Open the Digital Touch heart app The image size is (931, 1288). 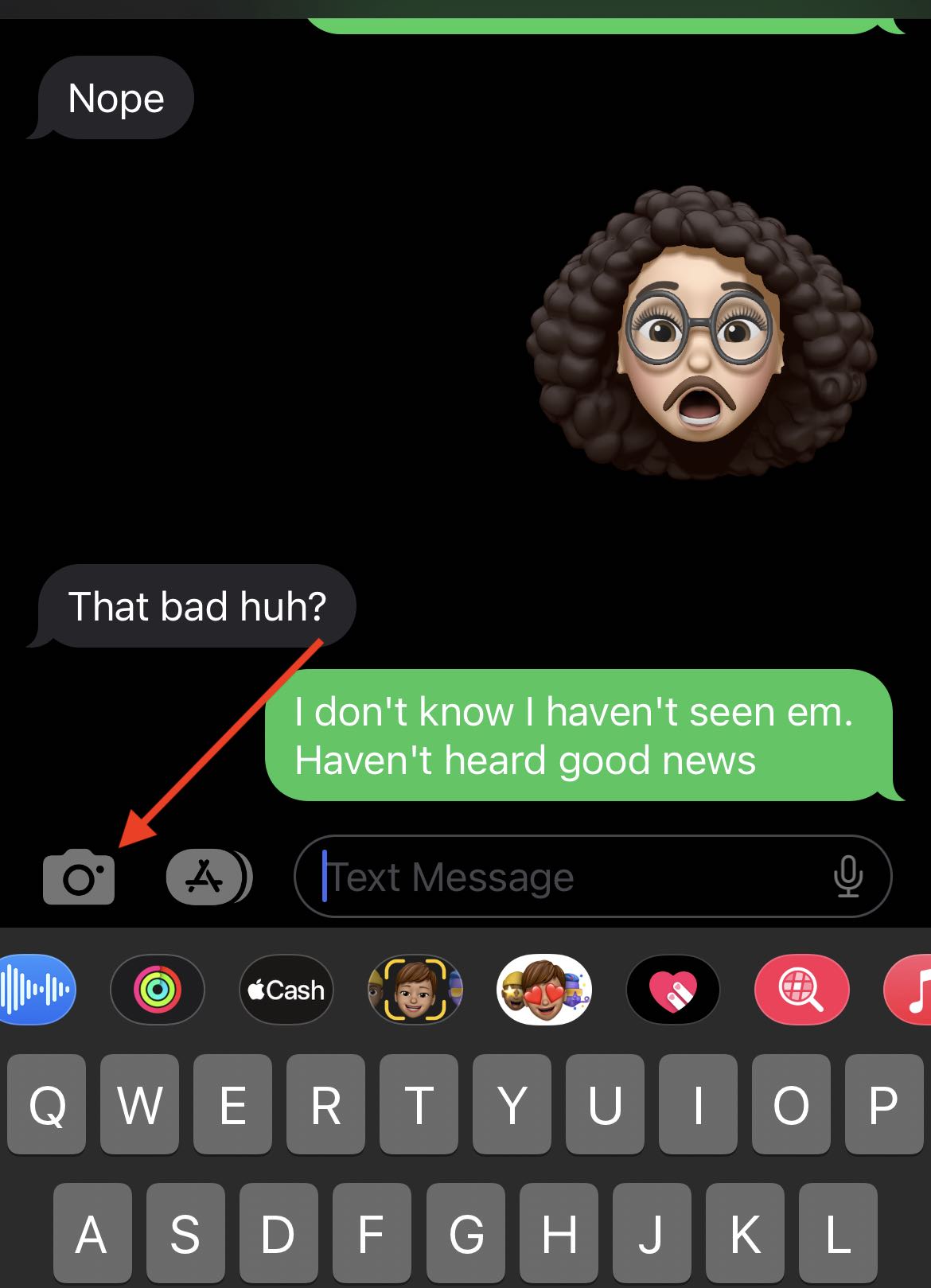pyautogui.click(x=673, y=990)
